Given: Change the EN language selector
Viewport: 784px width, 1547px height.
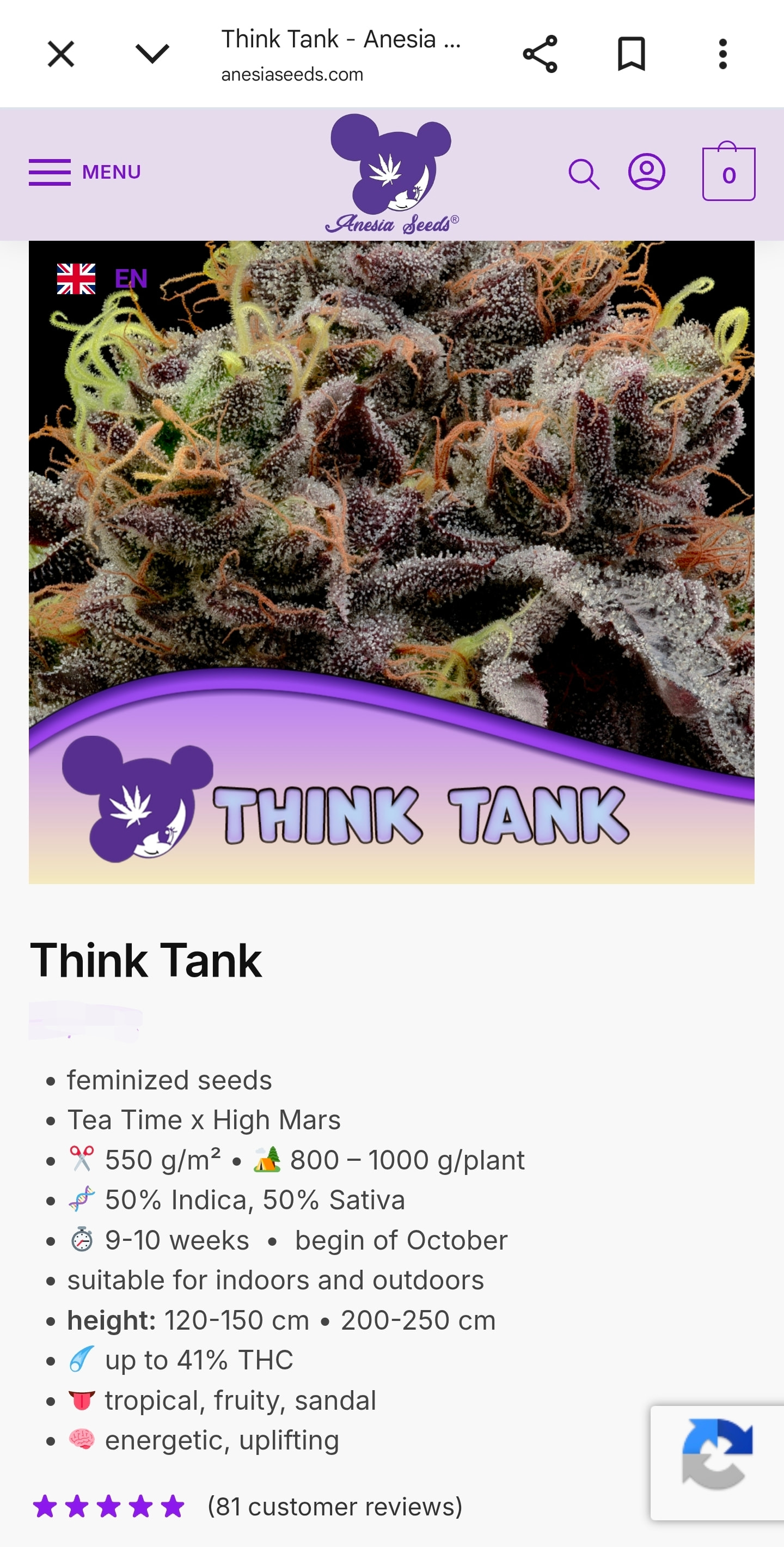Looking at the screenshot, I should (x=102, y=279).
